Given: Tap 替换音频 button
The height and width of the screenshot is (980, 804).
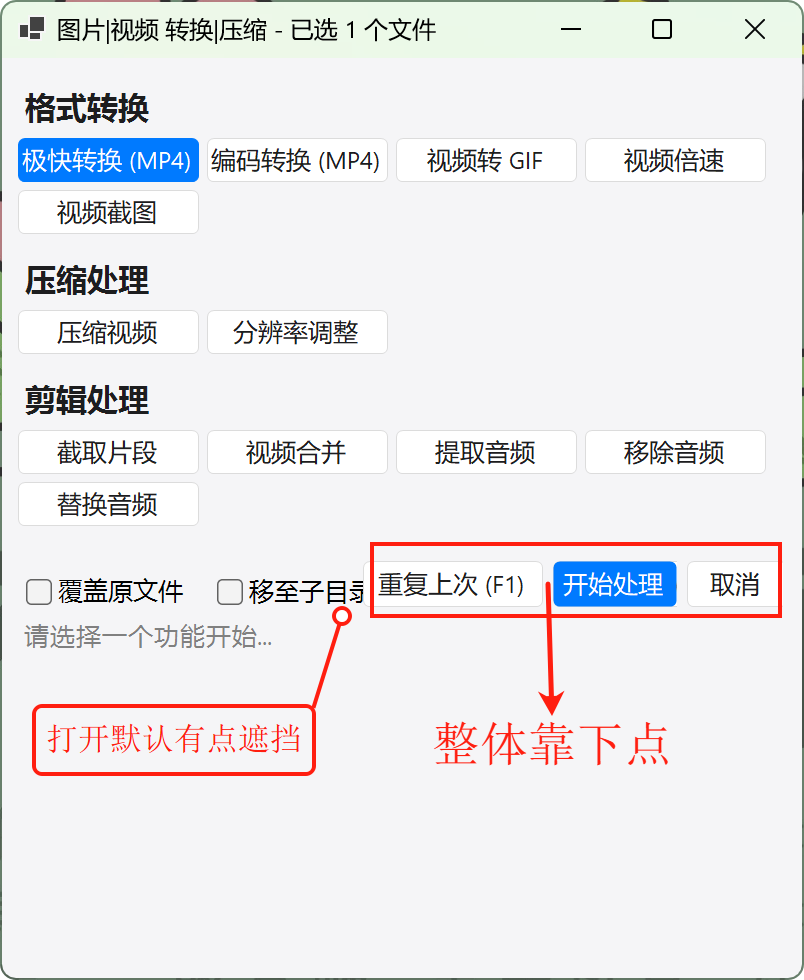Looking at the screenshot, I should click(108, 504).
